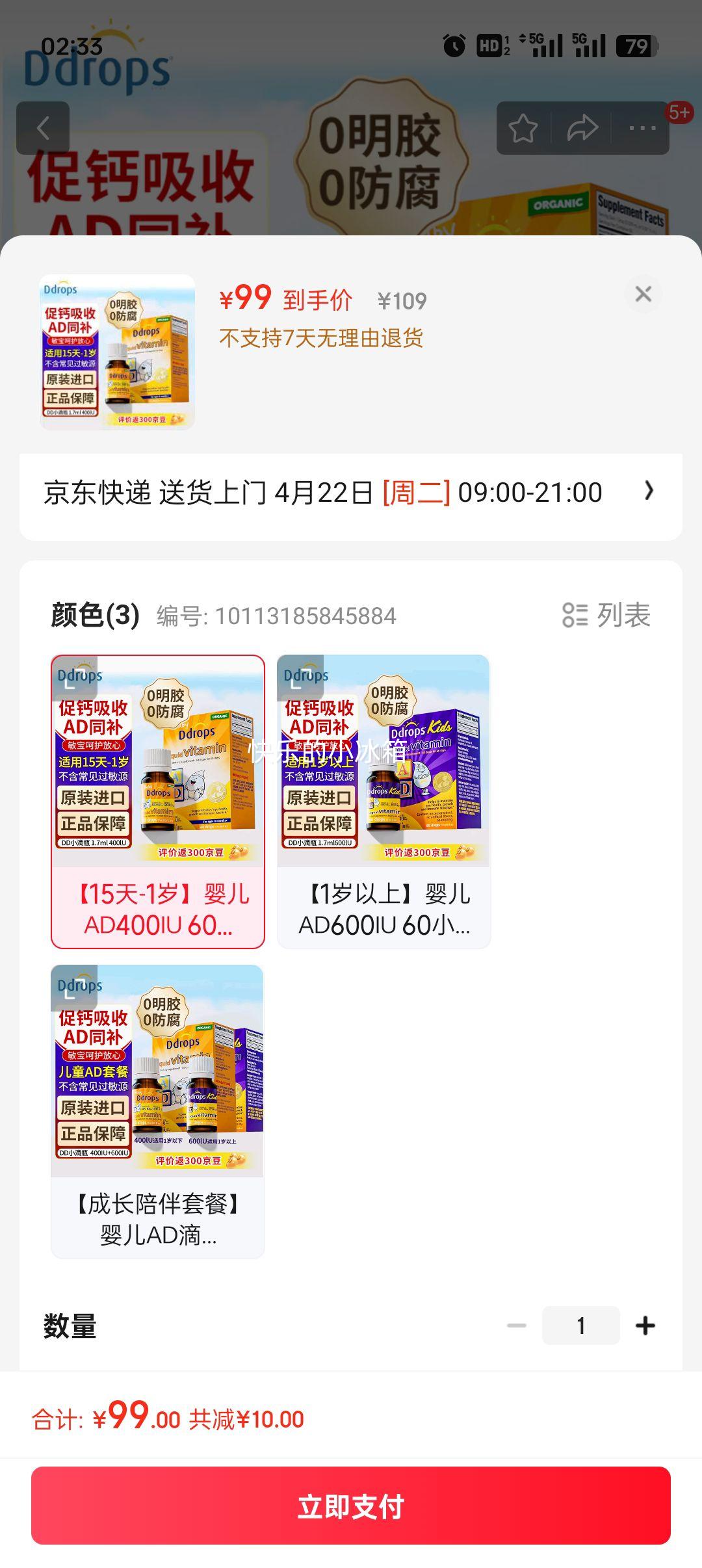Close the purchase panel with the X

coord(643,294)
